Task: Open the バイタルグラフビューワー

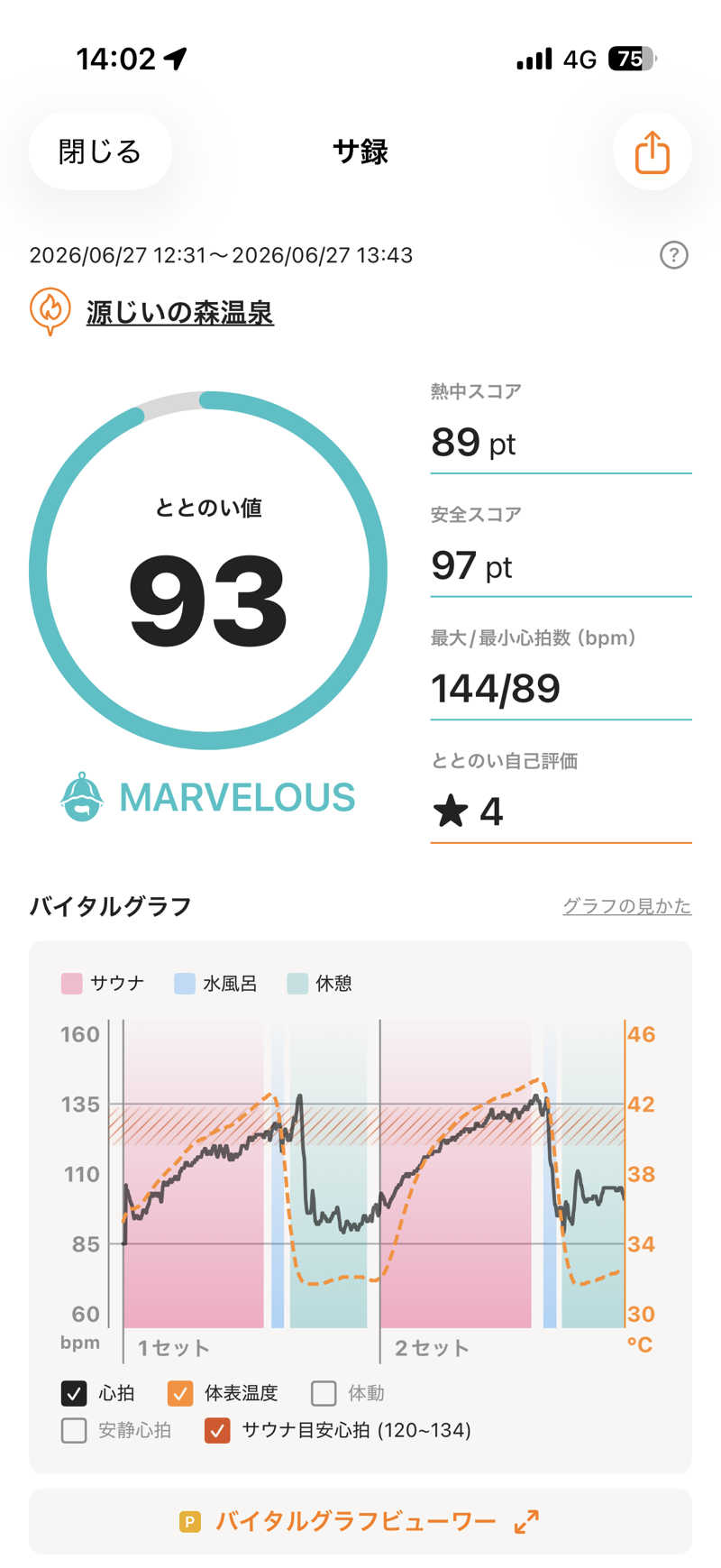Action: point(360,1521)
